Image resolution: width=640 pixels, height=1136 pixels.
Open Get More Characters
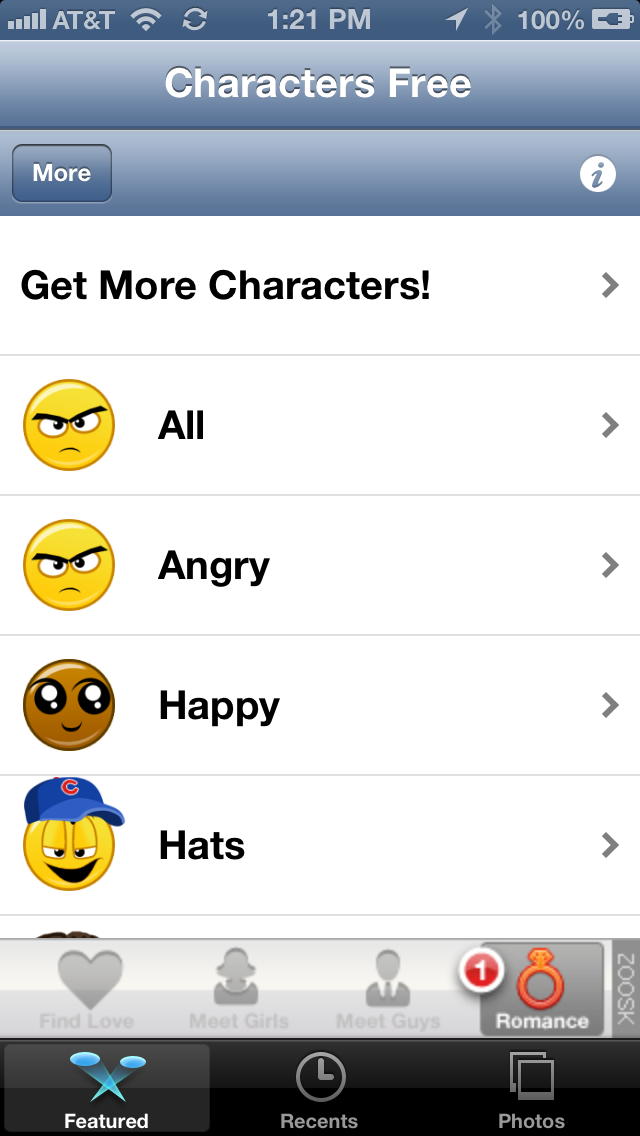[320, 285]
